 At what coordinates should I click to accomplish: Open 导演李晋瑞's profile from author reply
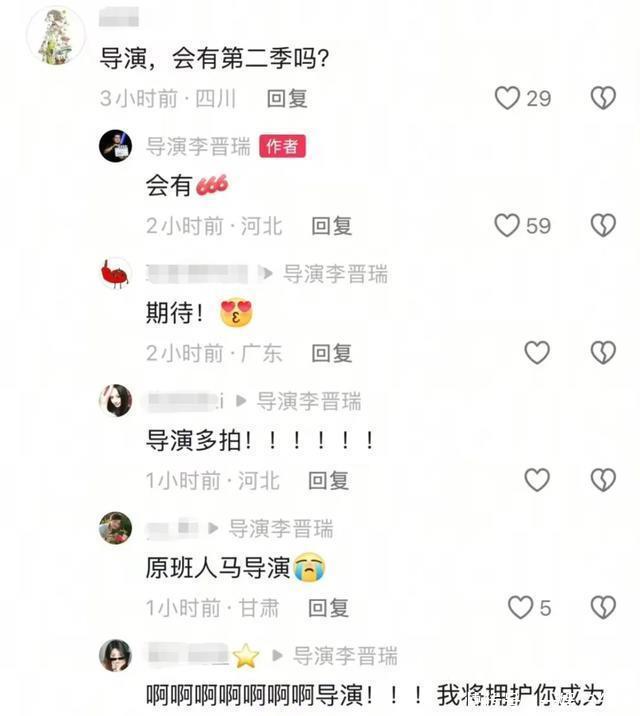[198, 147]
